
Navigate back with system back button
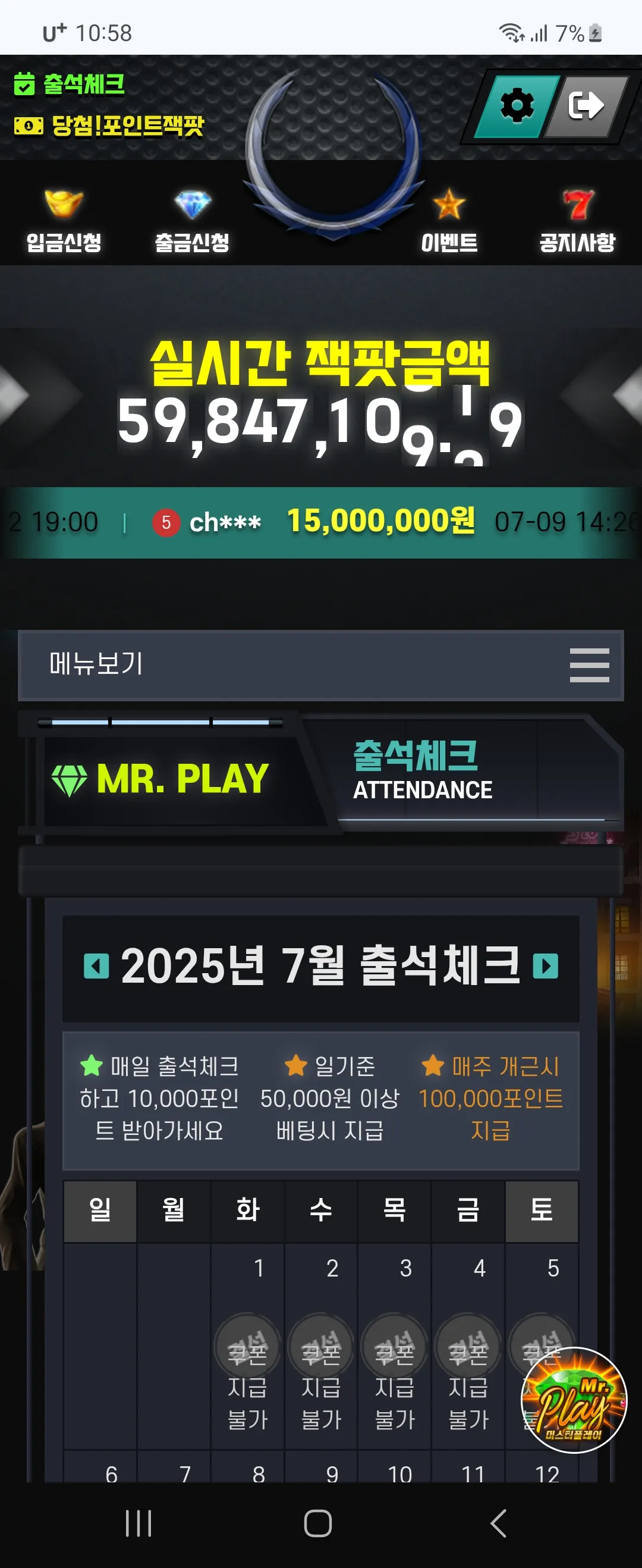[498, 1523]
